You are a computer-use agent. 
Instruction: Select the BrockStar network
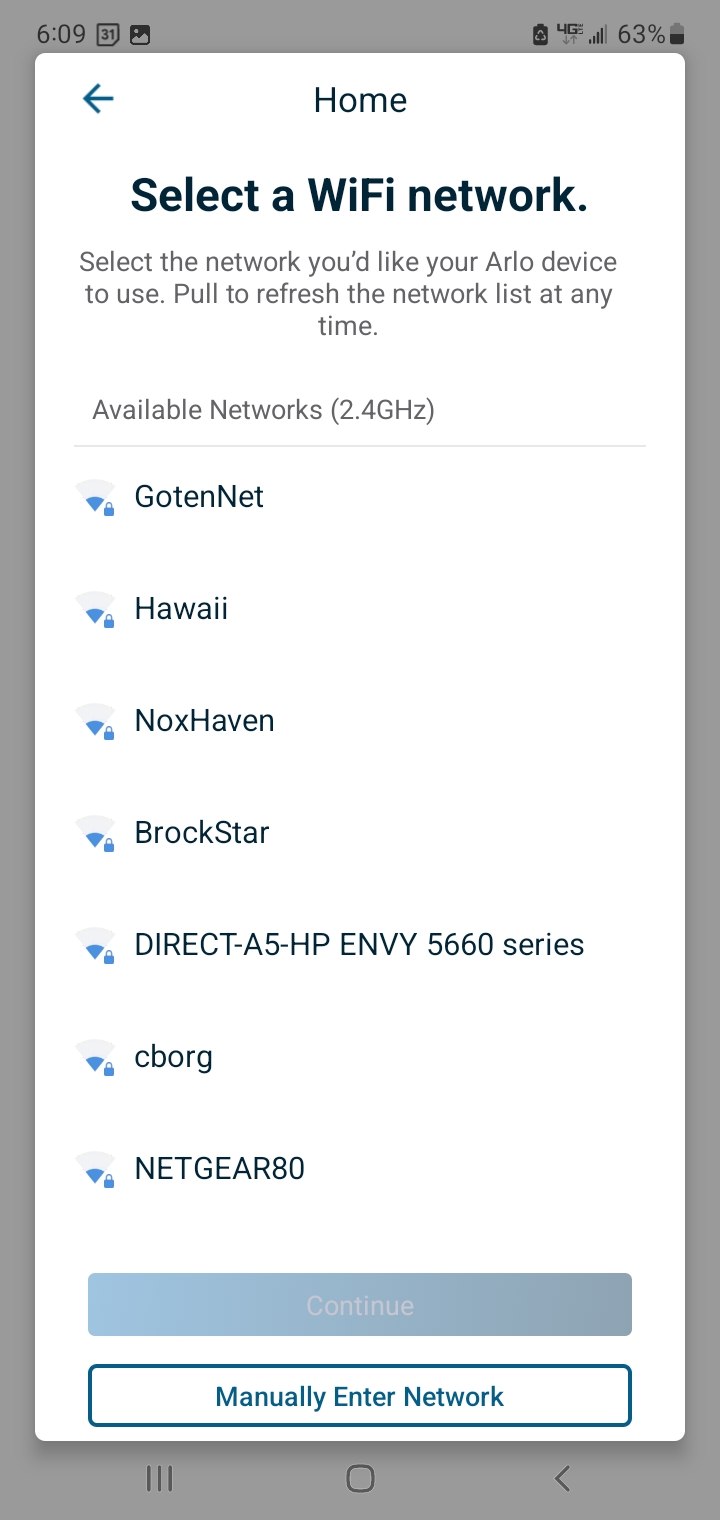pyautogui.click(x=360, y=832)
